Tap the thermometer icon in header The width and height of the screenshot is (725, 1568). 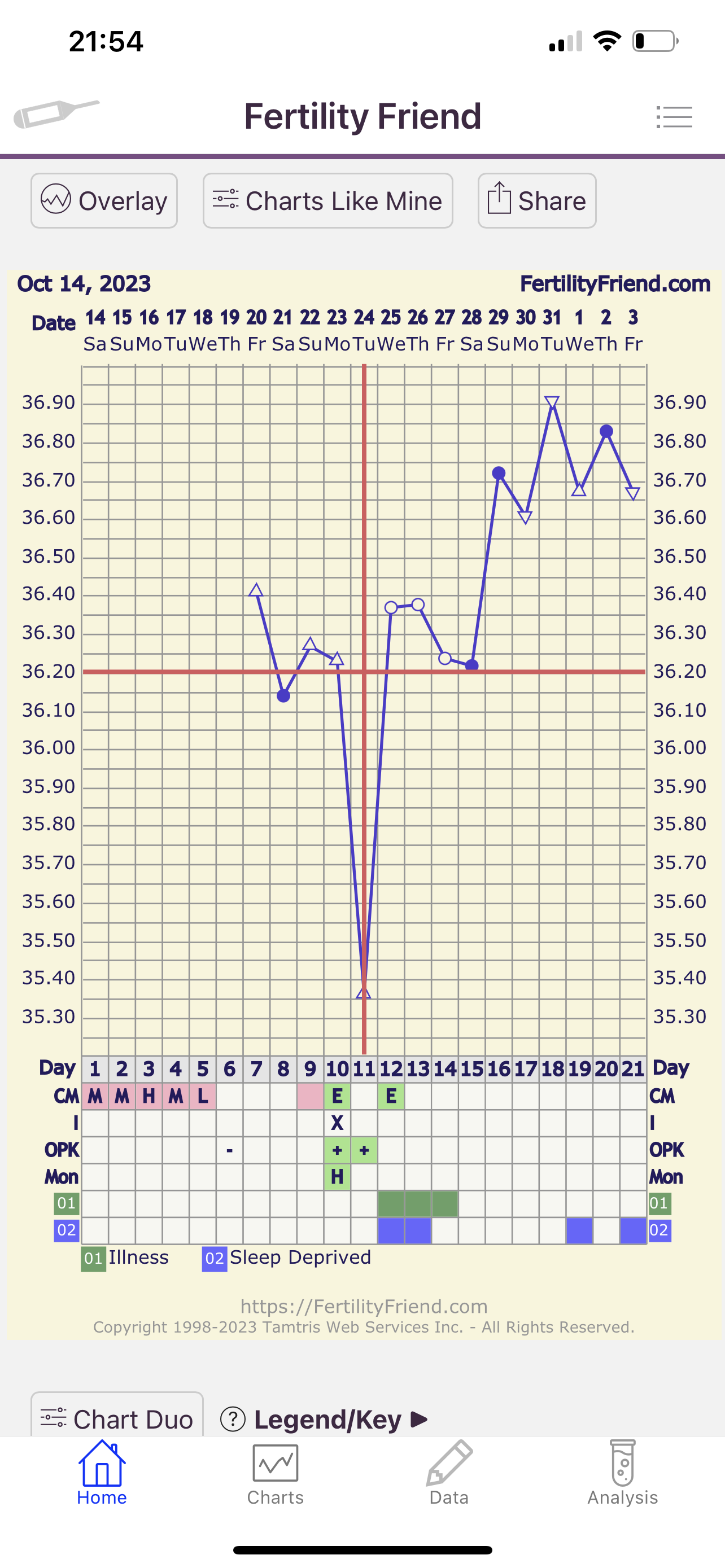click(x=56, y=114)
